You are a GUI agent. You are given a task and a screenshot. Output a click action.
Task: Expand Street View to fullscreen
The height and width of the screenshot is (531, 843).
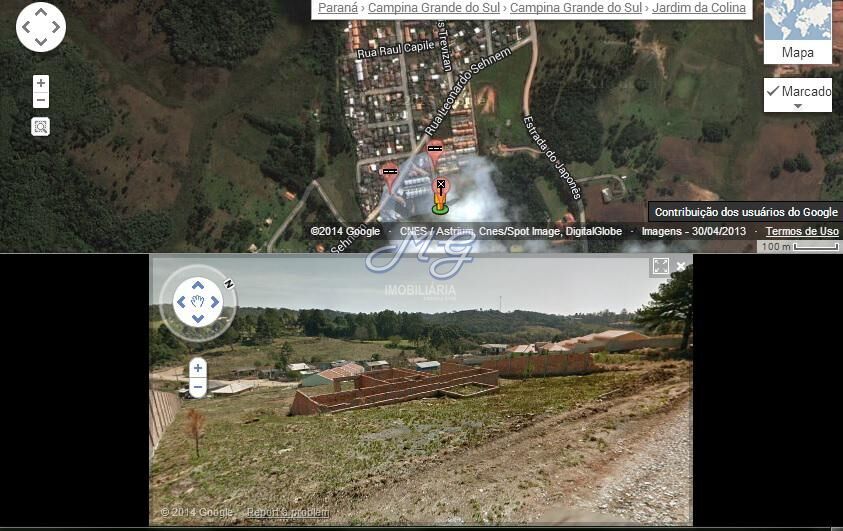(660, 266)
